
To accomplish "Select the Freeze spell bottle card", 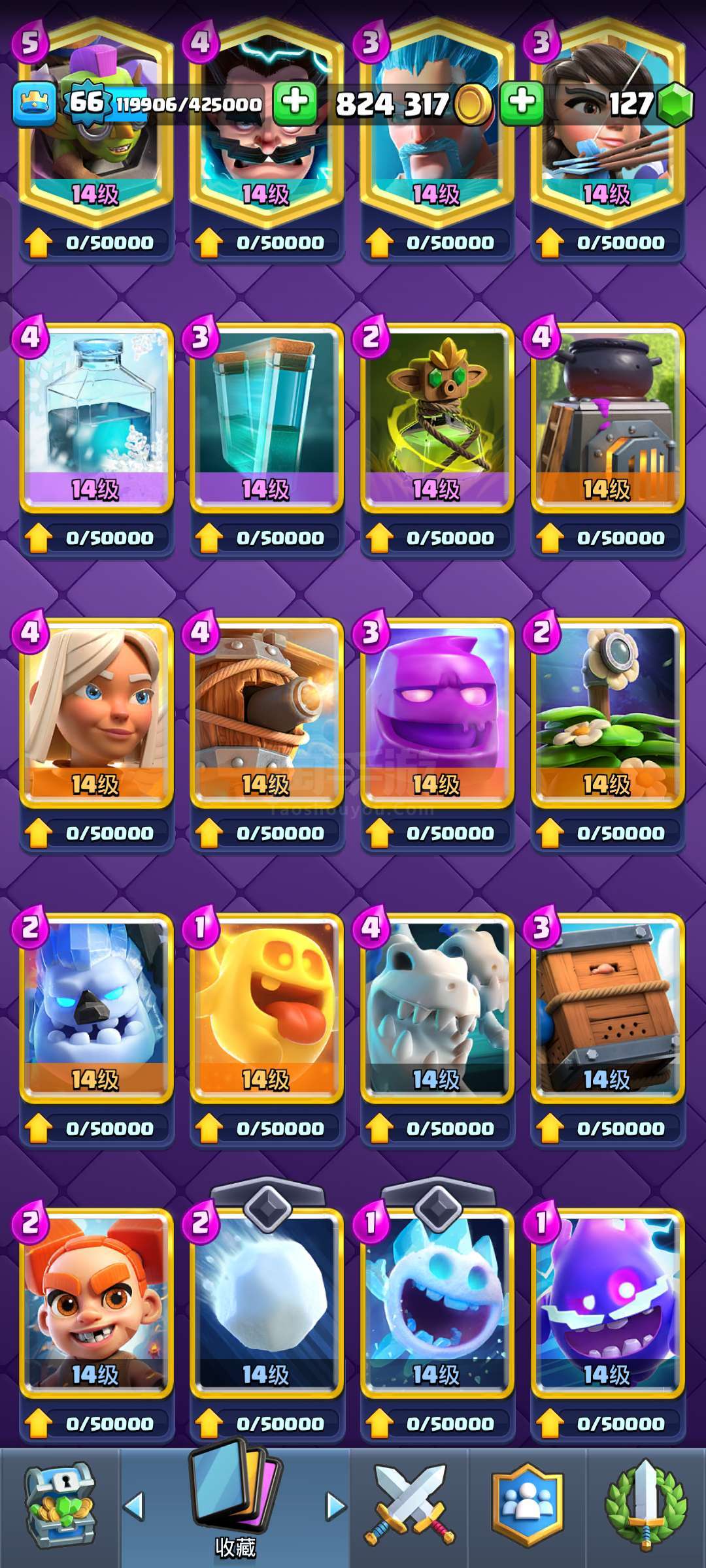I will tap(96, 418).
